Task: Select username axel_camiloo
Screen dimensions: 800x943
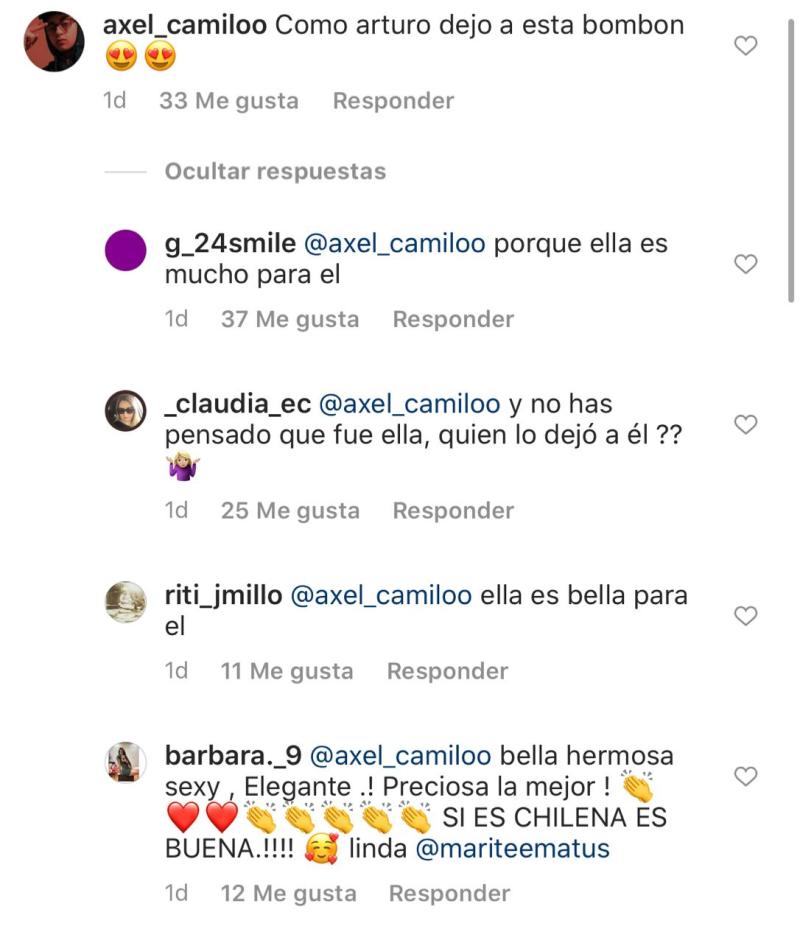Action: [x=184, y=26]
